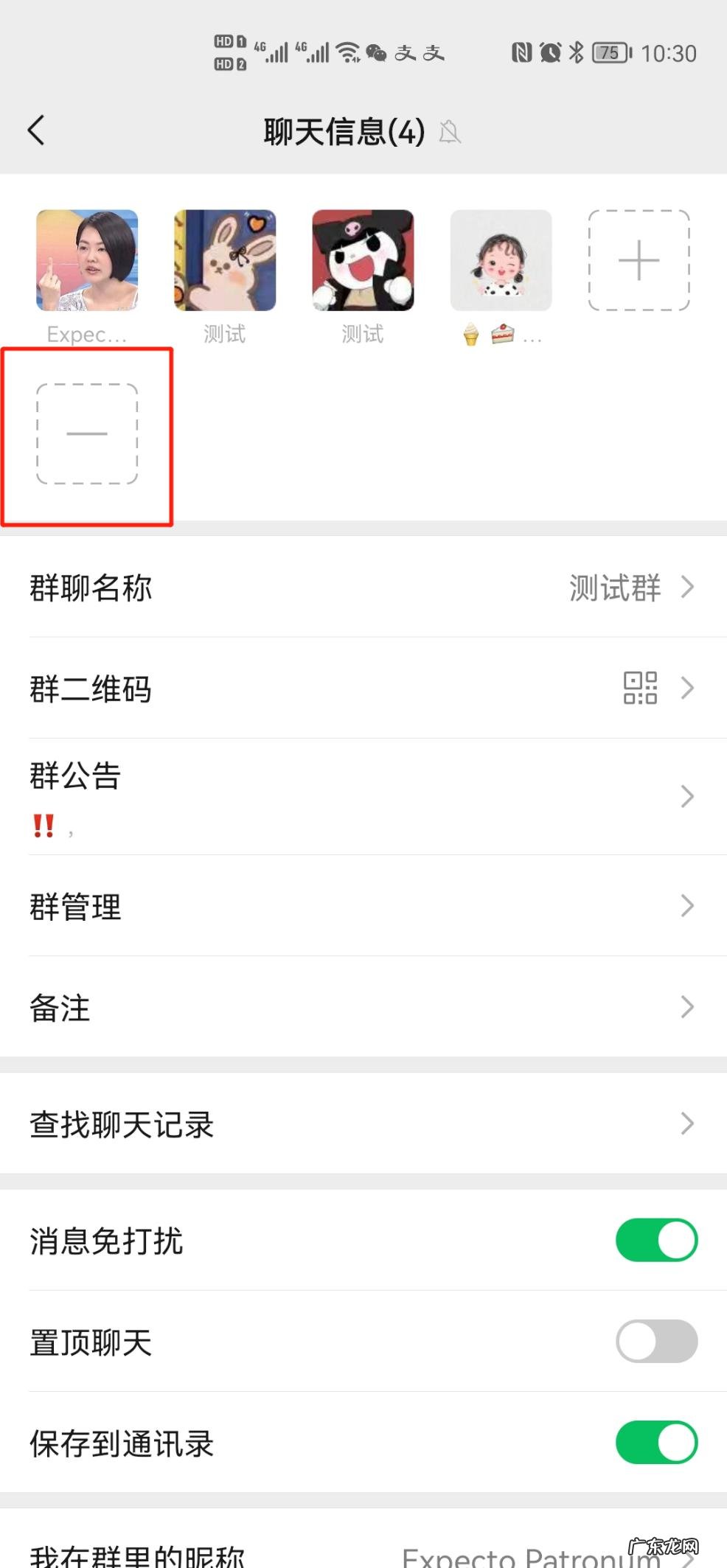Click the muted bell icon beside 聊天信息
The image size is (727, 1568).
click(x=451, y=132)
